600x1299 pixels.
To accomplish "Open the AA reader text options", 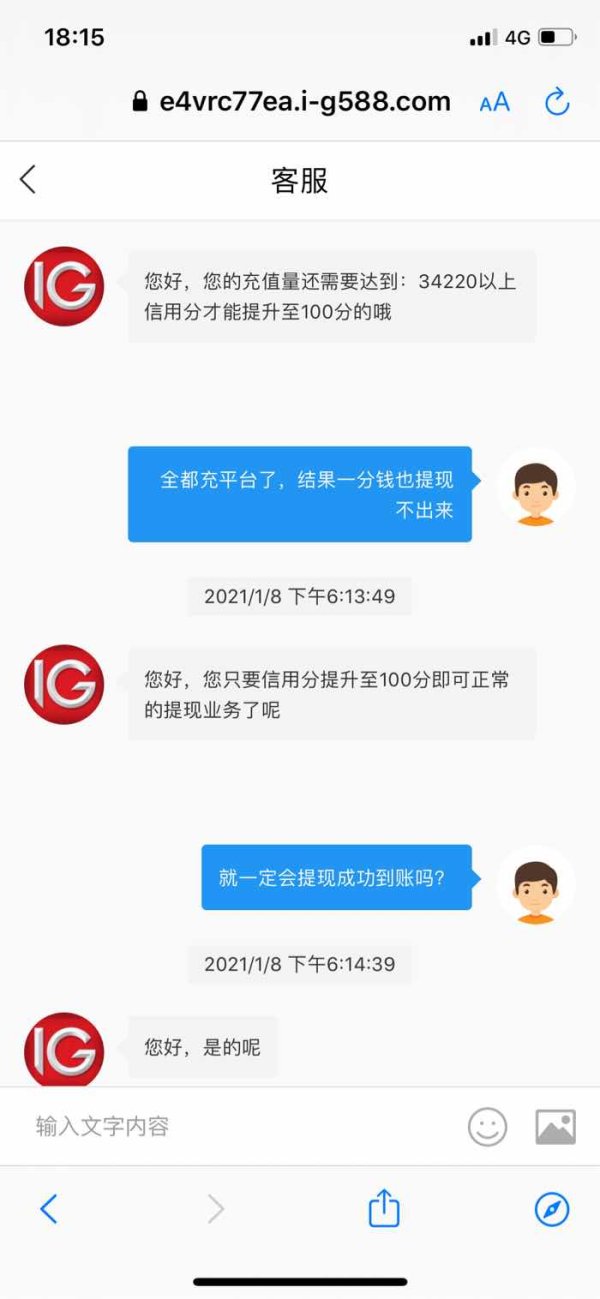I will (494, 102).
